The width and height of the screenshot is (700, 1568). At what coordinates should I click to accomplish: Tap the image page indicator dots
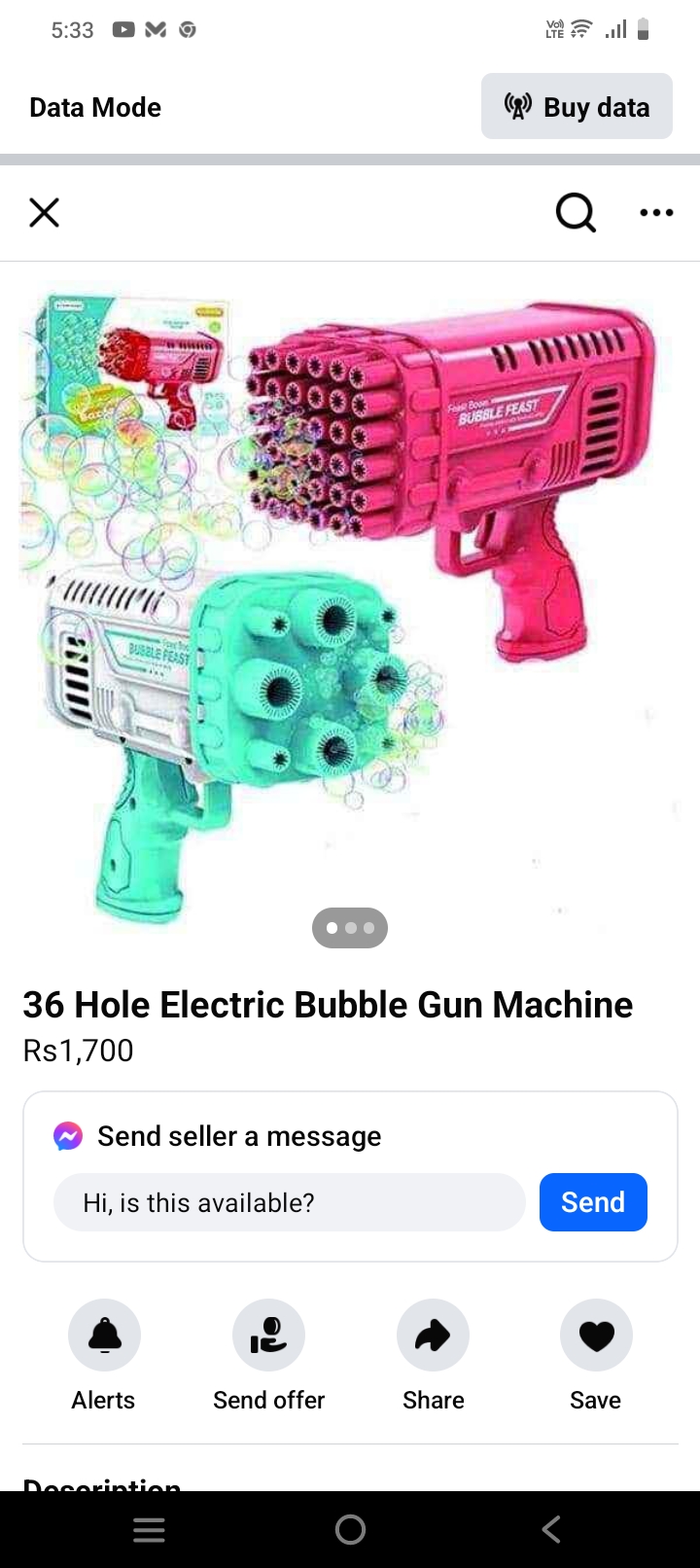click(x=350, y=928)
